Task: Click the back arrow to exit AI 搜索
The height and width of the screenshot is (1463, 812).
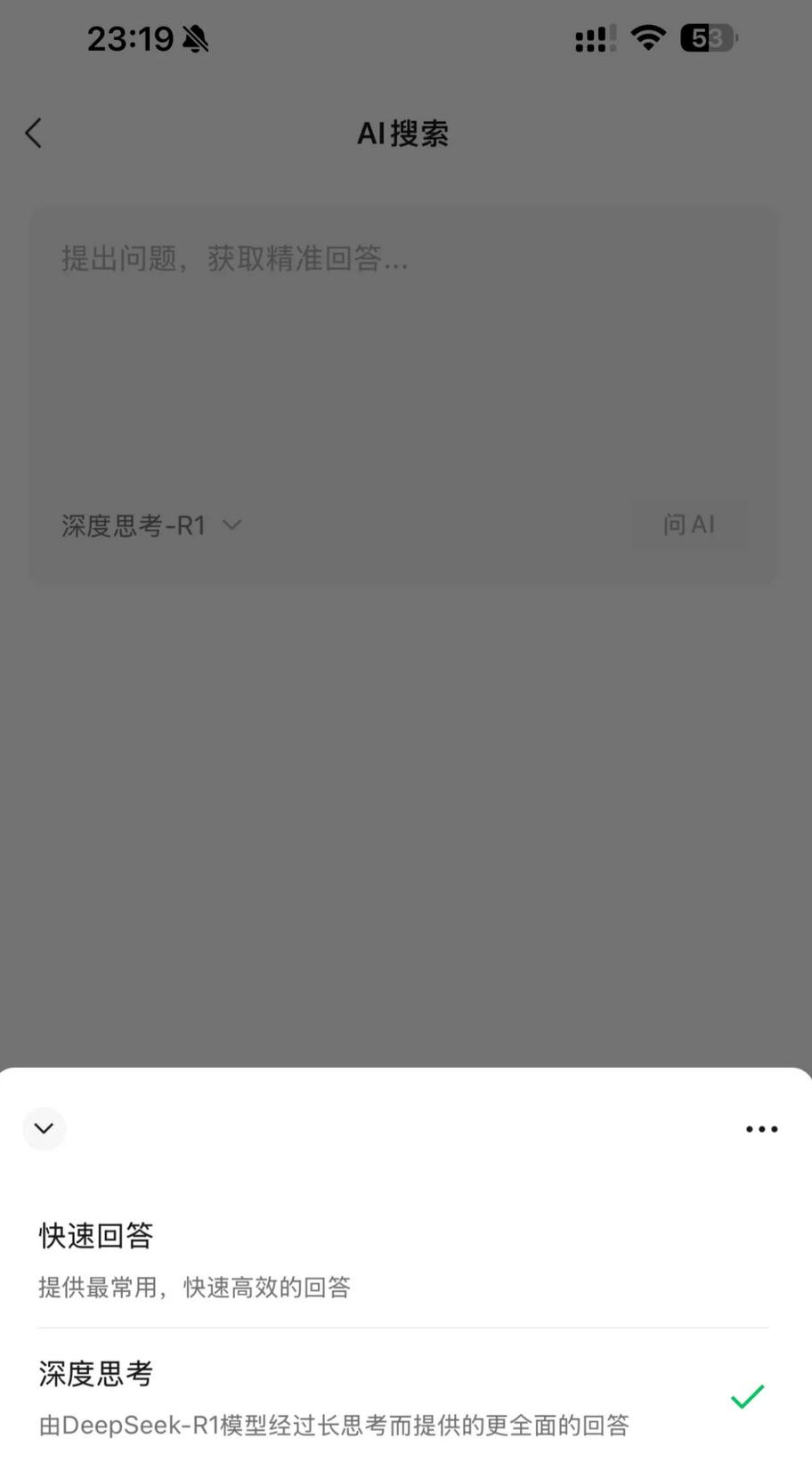Action: pyautogui.click(x=33, y=133)
